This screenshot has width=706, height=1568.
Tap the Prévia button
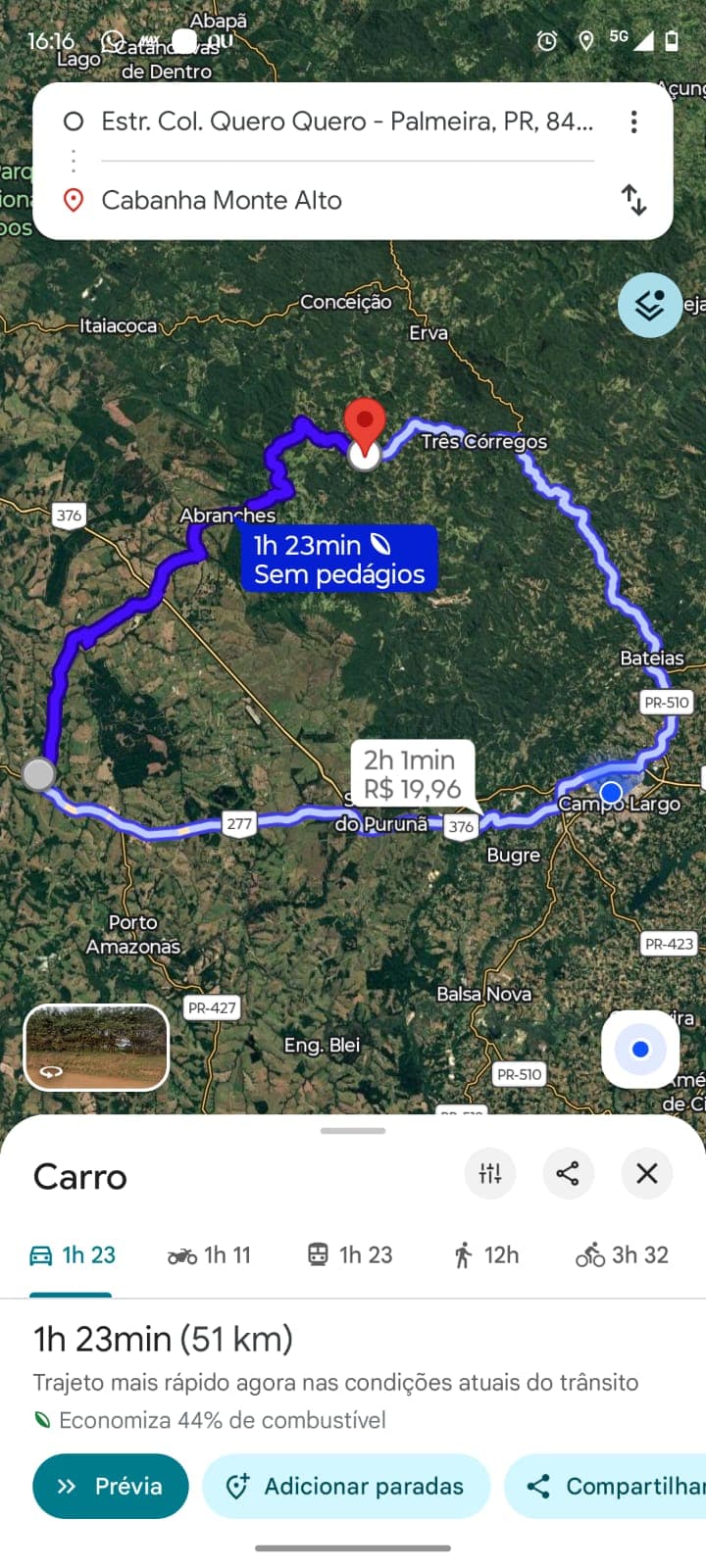110,1486
